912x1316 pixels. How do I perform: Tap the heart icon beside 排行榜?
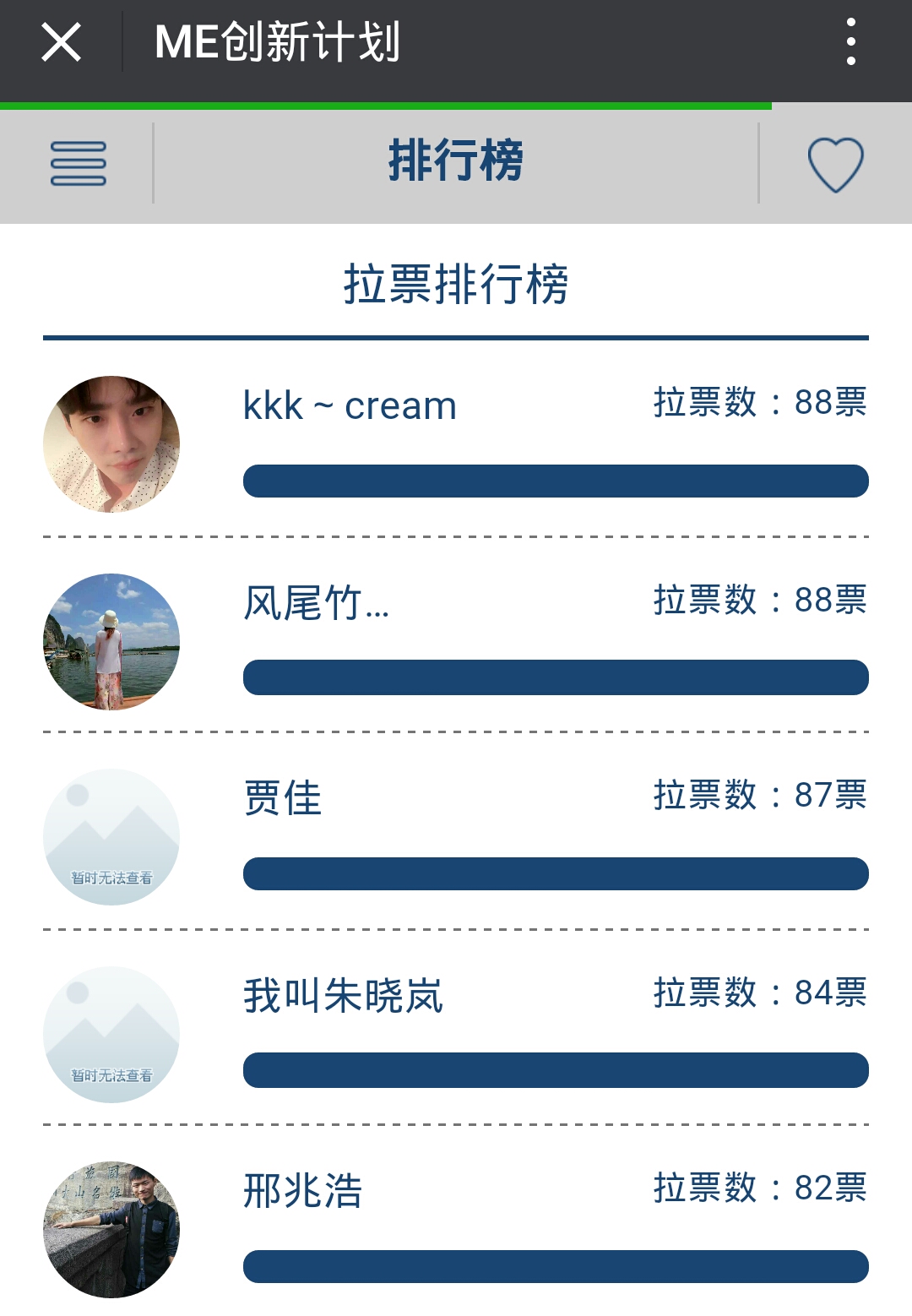(x=835, y=164)
